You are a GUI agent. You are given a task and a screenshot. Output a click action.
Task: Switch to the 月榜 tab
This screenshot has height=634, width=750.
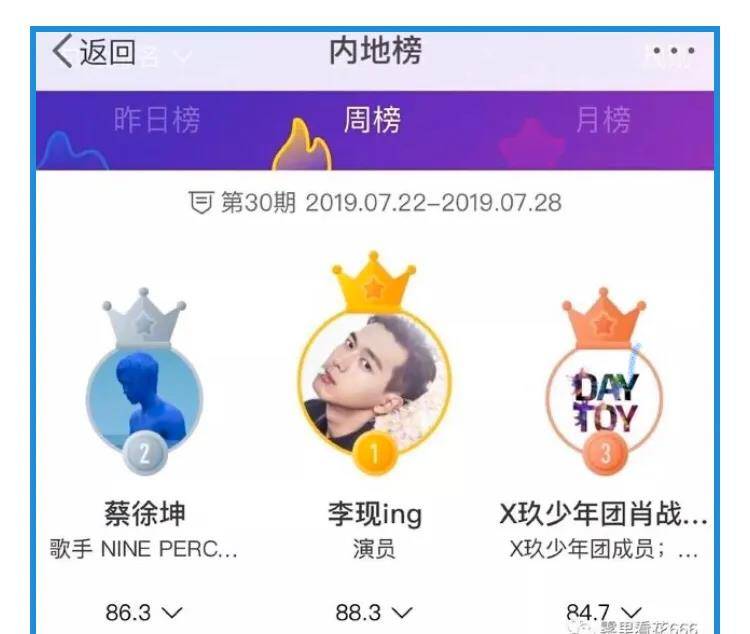(603, 121)
